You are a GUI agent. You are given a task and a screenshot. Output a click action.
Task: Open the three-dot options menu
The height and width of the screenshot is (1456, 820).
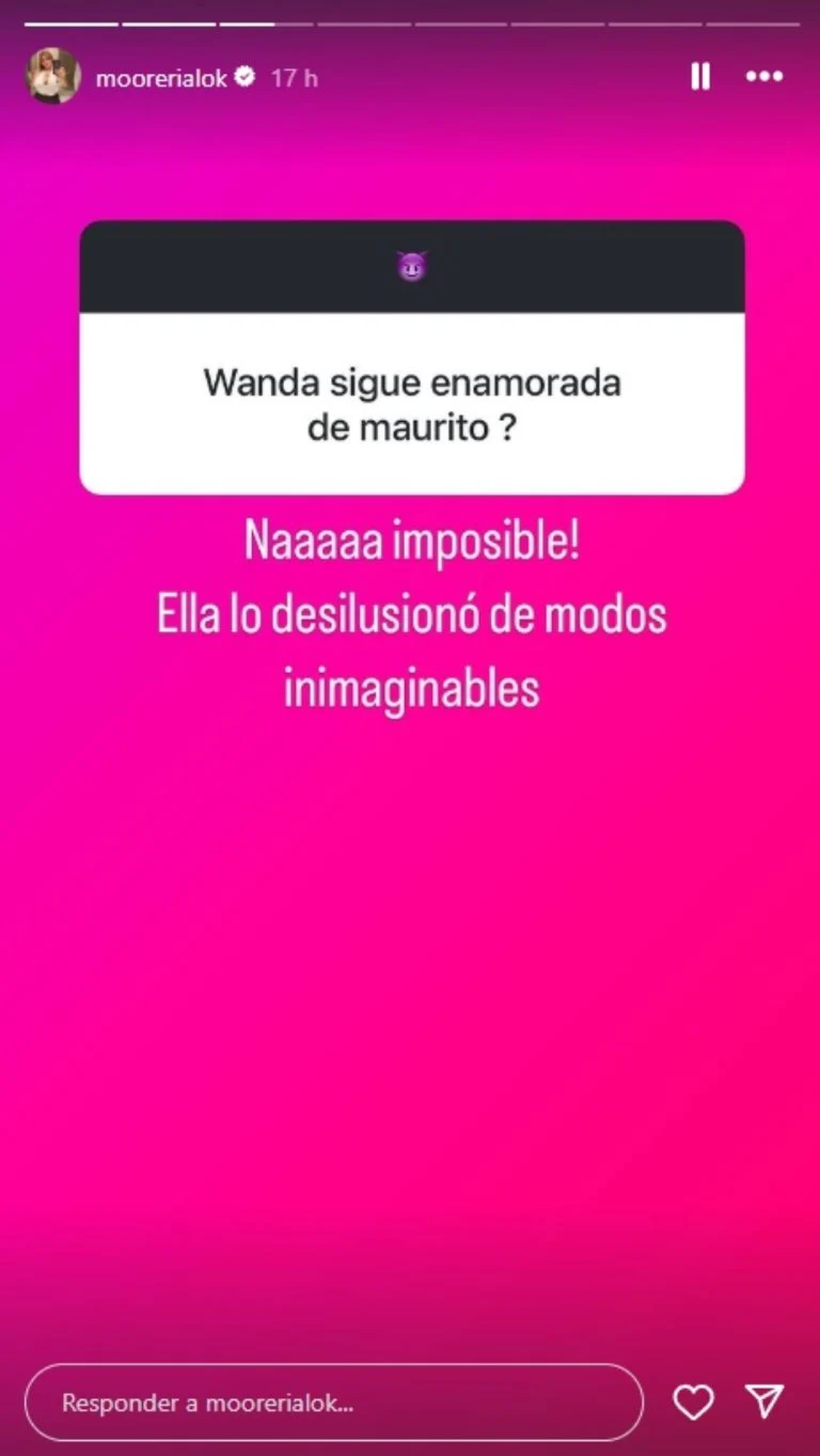point(764,76)
